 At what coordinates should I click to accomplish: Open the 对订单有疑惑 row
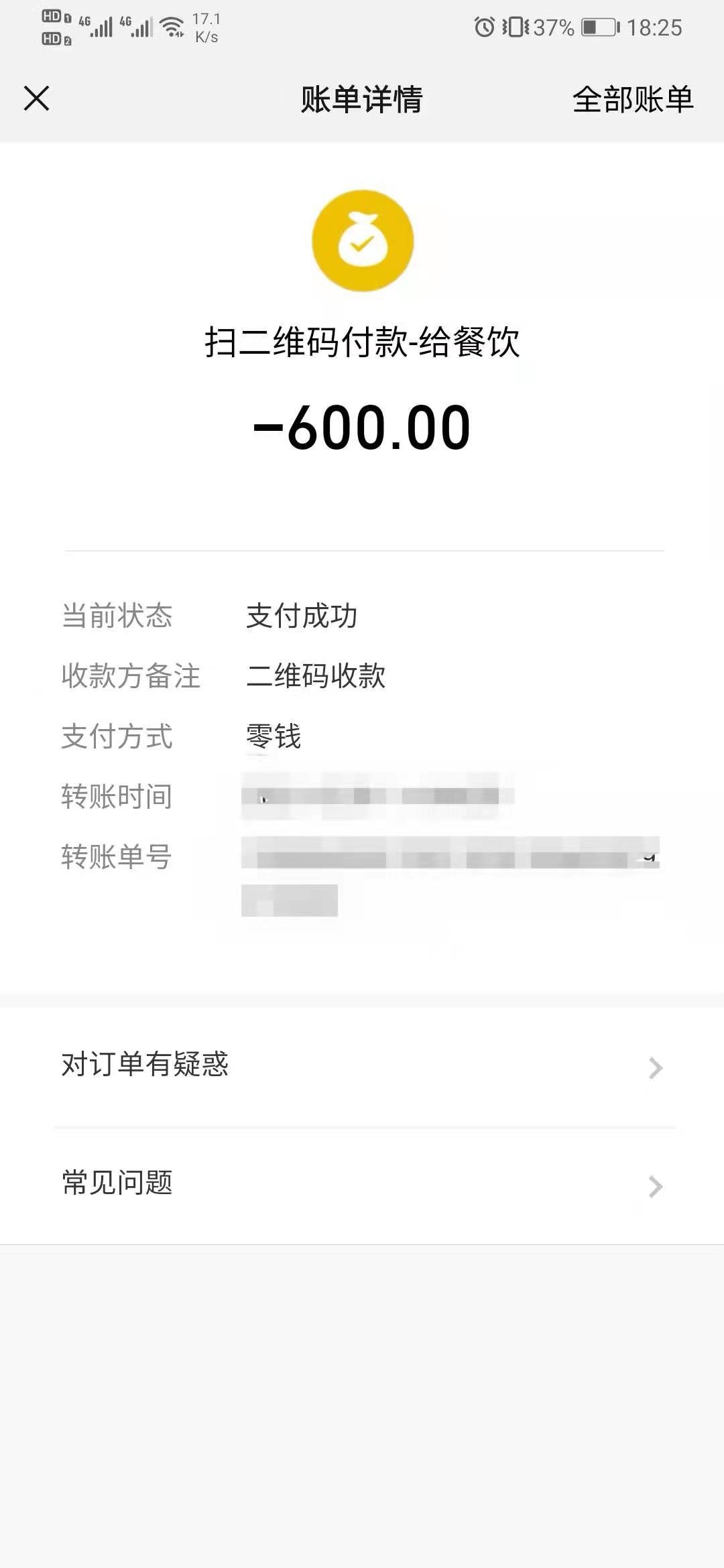(x=362, y=1065)
